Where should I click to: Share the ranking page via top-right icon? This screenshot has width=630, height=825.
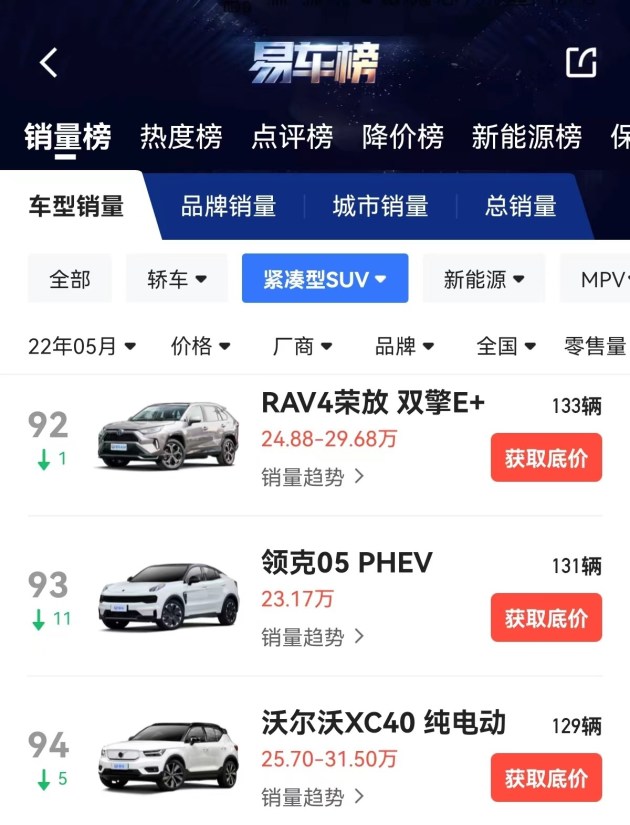(x=581, y=63)
